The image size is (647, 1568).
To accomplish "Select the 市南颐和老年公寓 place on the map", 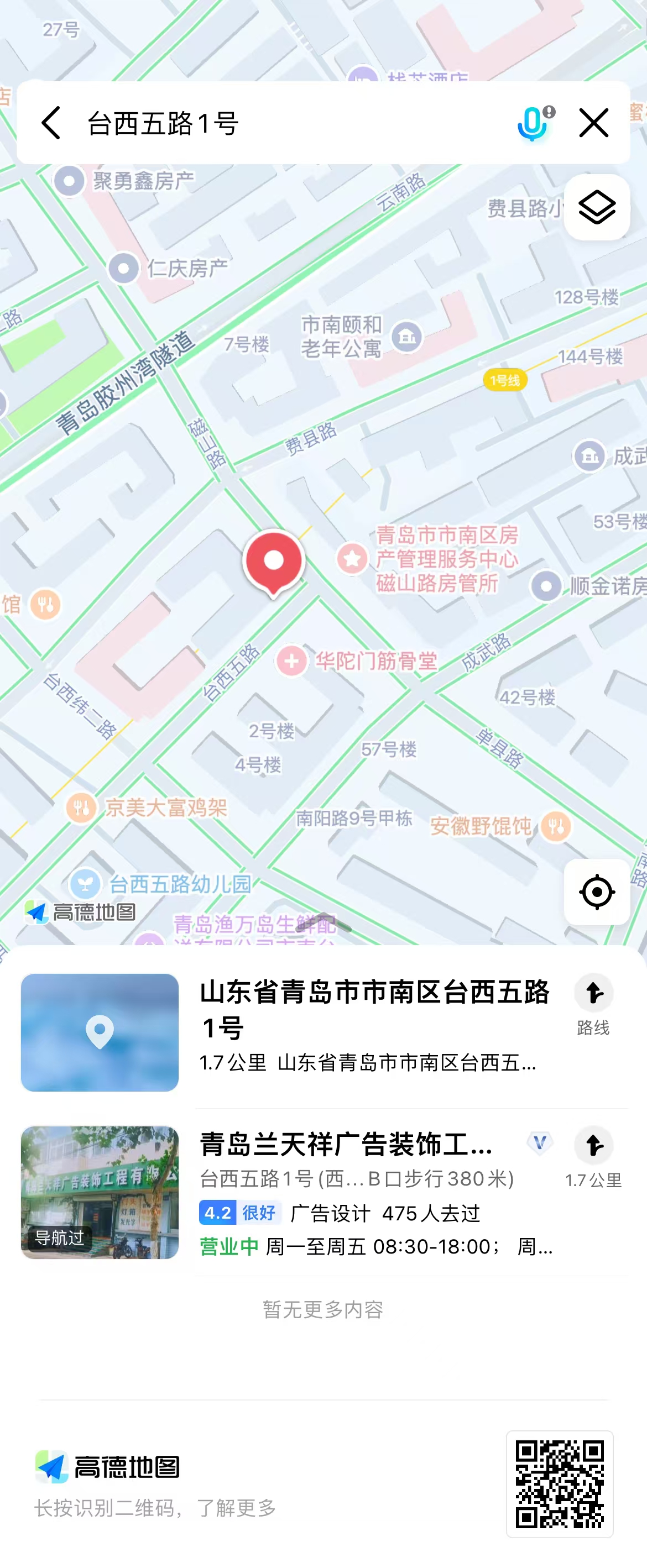I will point(407,337).
